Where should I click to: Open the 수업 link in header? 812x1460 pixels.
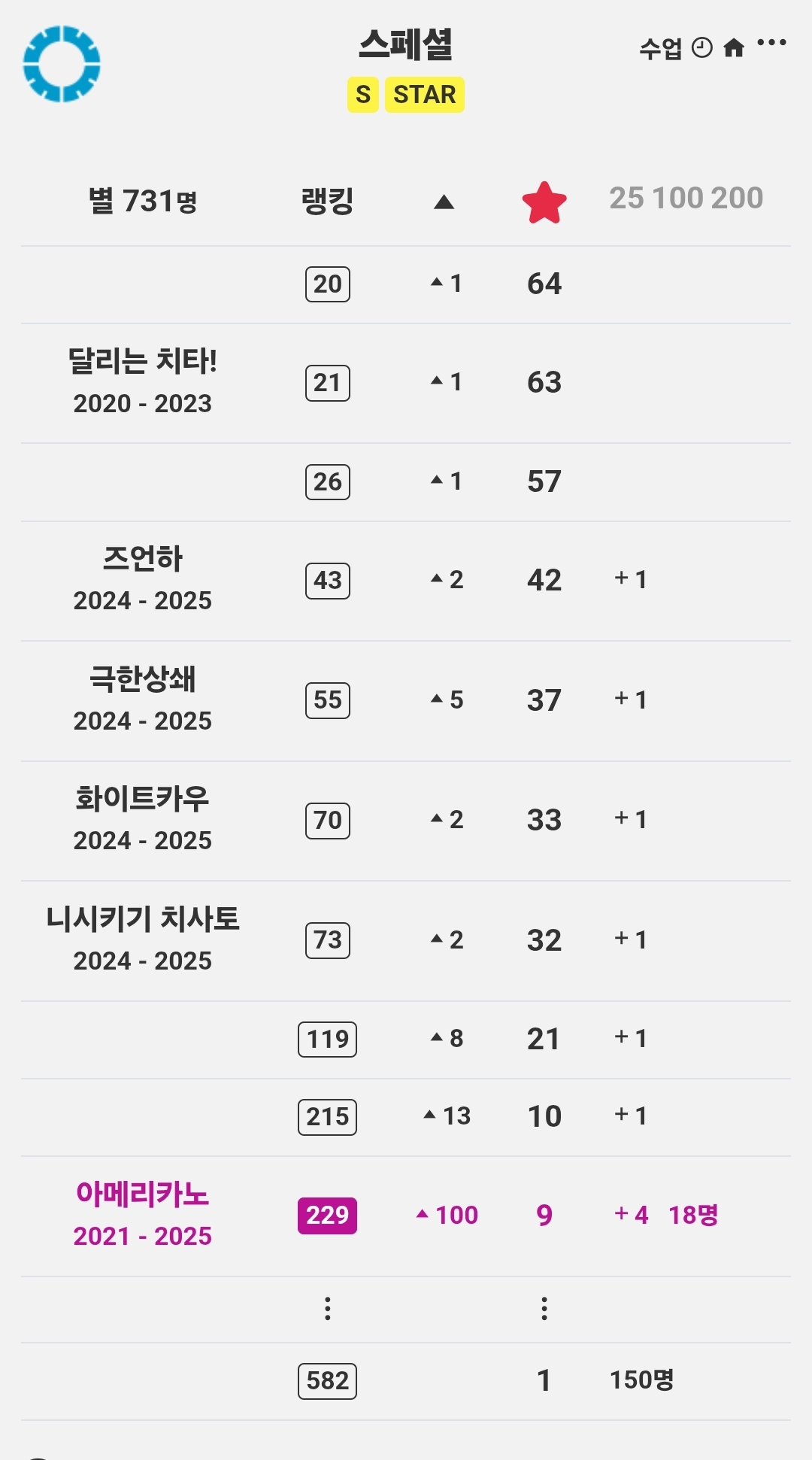click(x=660, y=48)
